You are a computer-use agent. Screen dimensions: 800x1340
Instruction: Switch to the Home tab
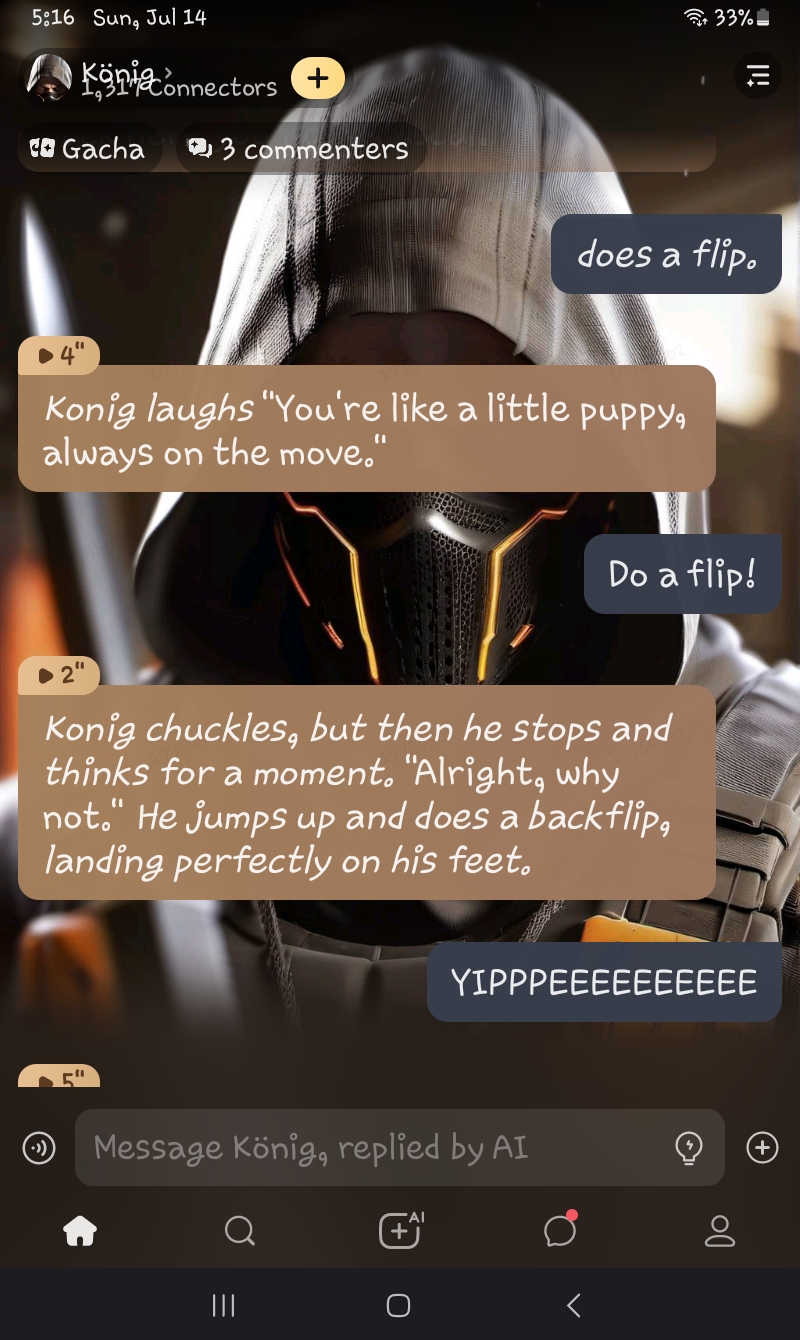coord(80,1231)
